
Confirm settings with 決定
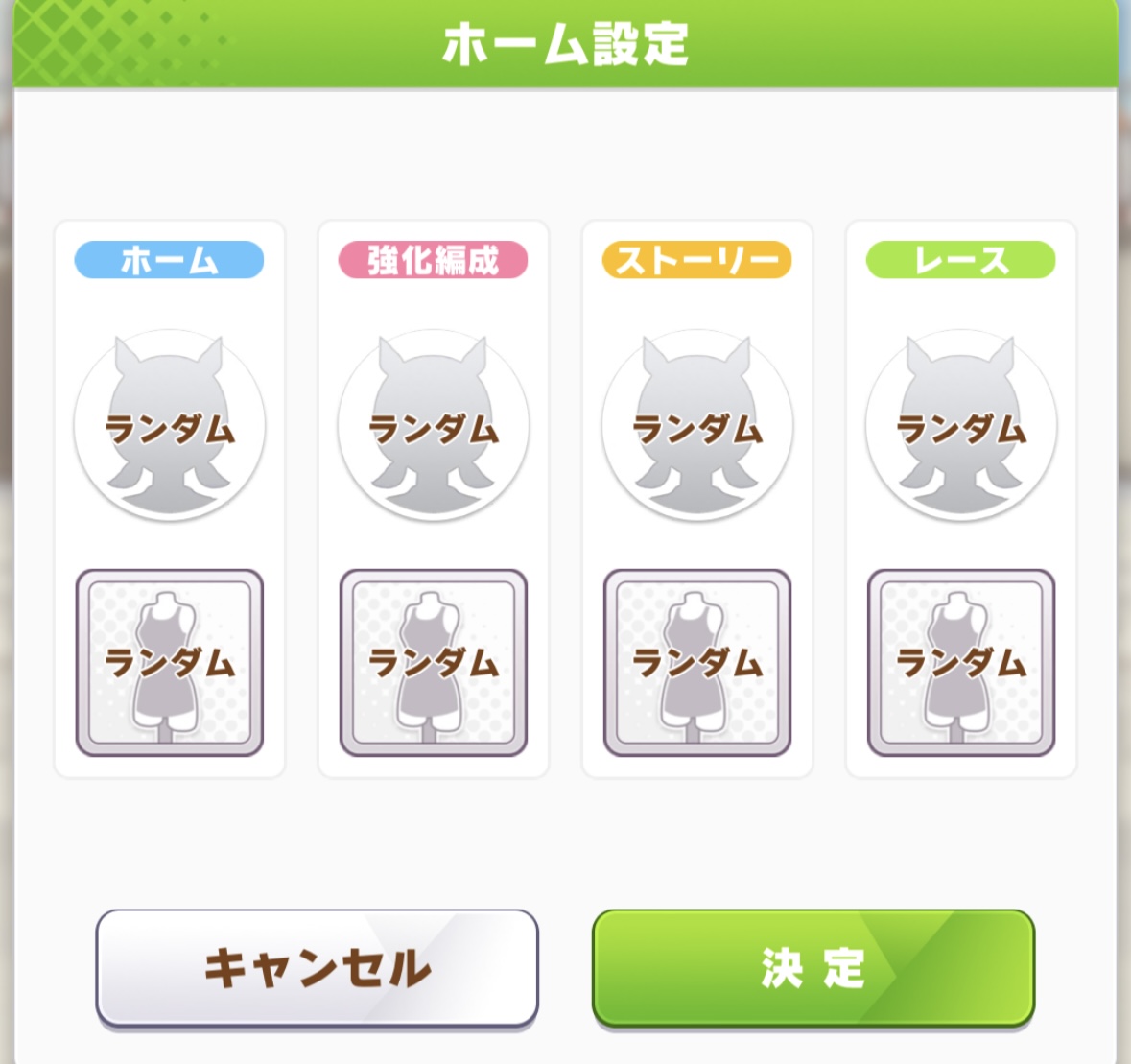pyautogui.click(x=813, y=967)
